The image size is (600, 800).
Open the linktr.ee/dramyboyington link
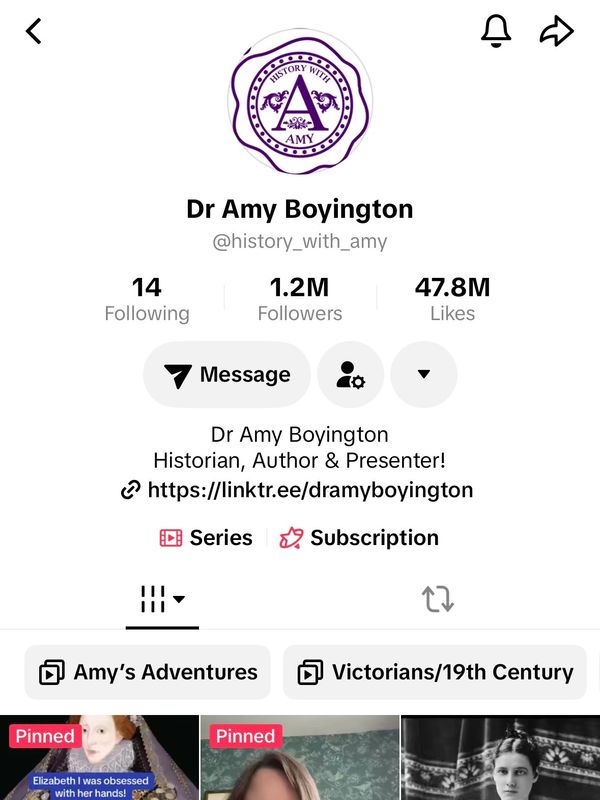[297, 490]
